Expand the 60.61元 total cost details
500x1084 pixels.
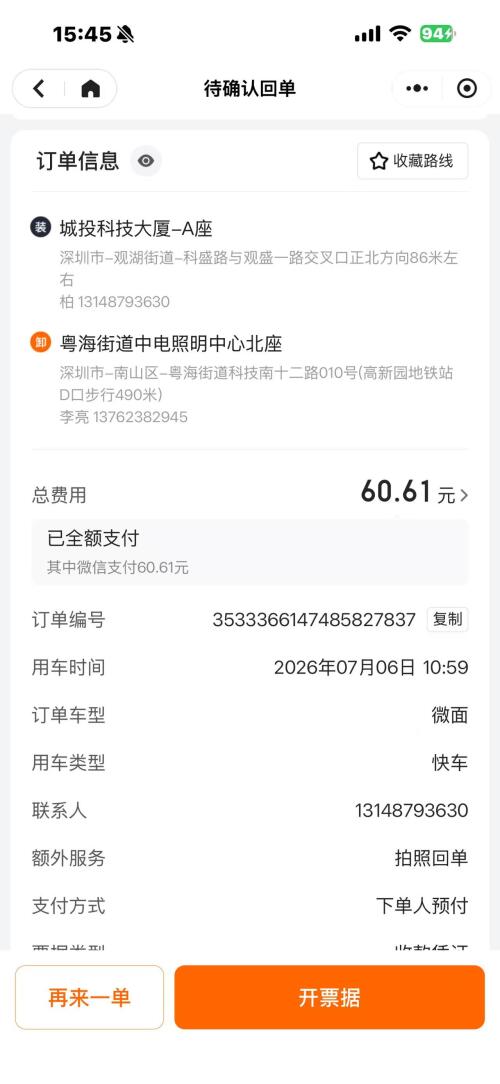tap(414, 493)
